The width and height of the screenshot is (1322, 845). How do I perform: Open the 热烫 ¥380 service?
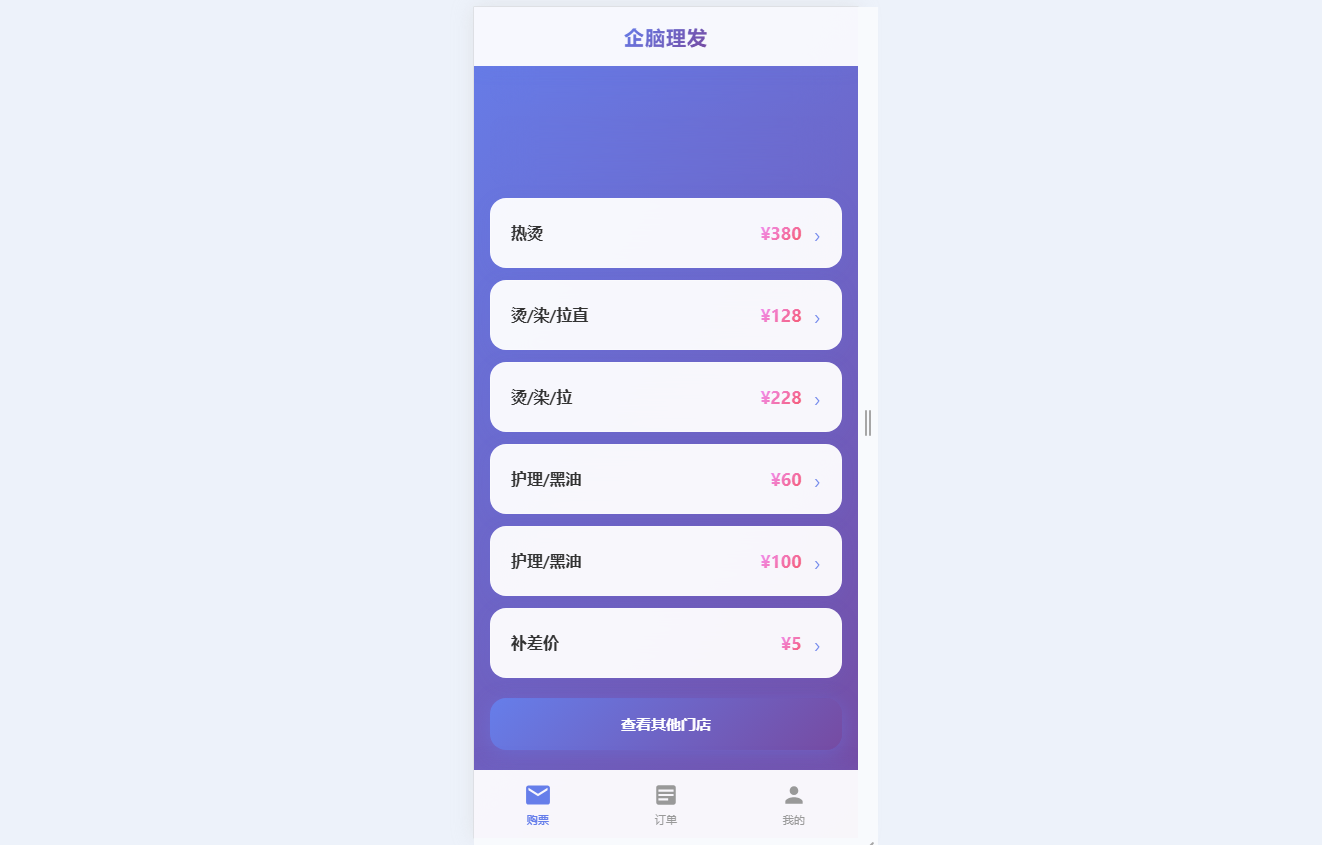(x=665, y=233)
